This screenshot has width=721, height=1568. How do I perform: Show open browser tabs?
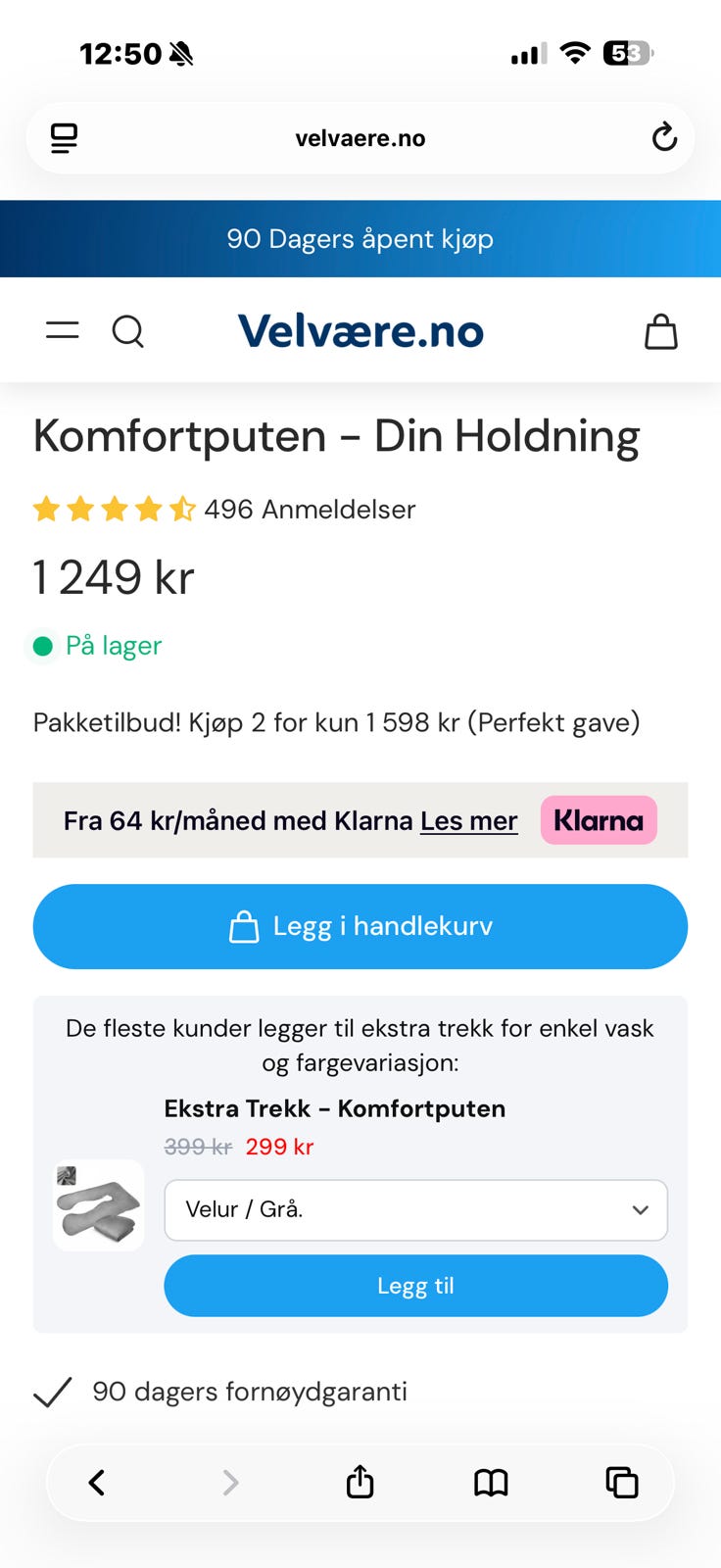click(x=622, y=1482)
